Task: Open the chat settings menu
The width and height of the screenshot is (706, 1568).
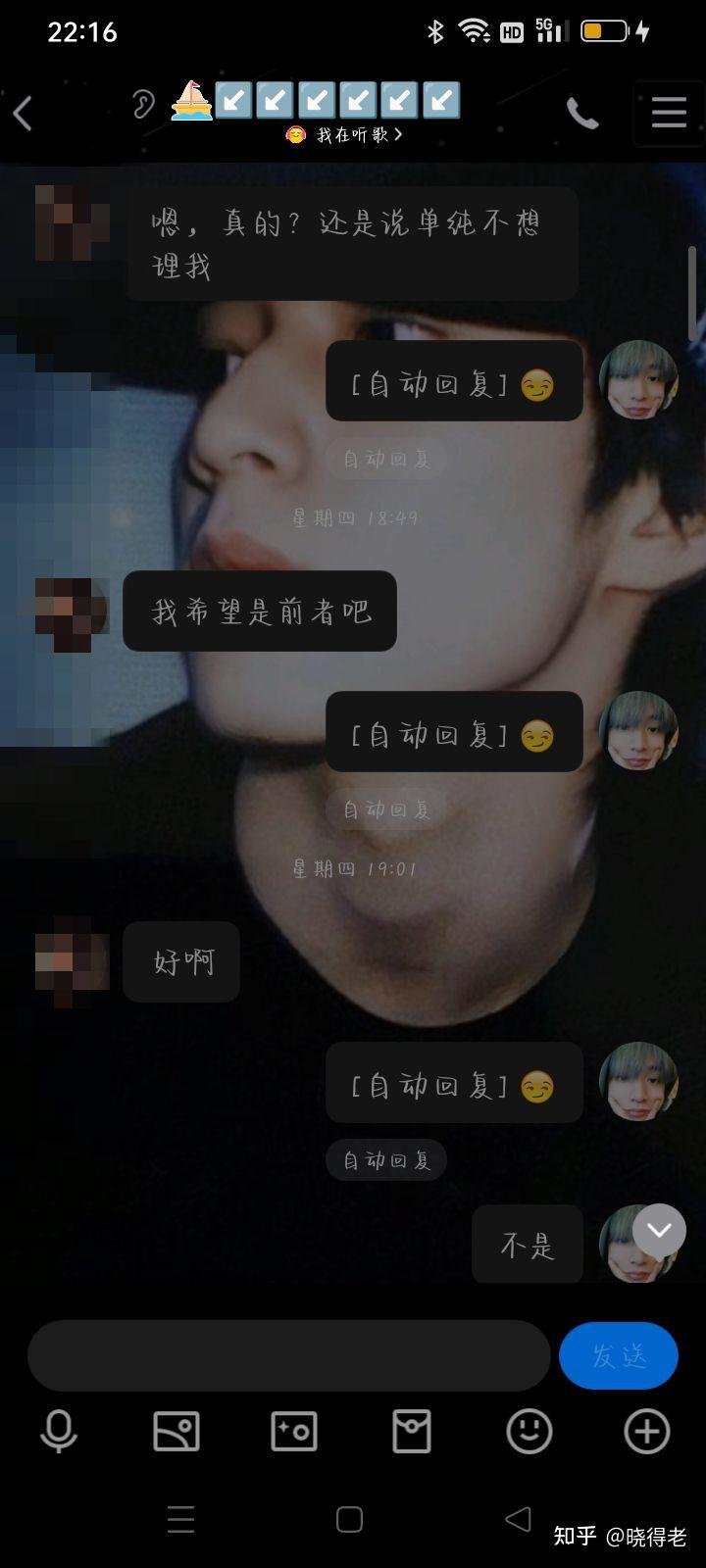Action: point(669,114)
